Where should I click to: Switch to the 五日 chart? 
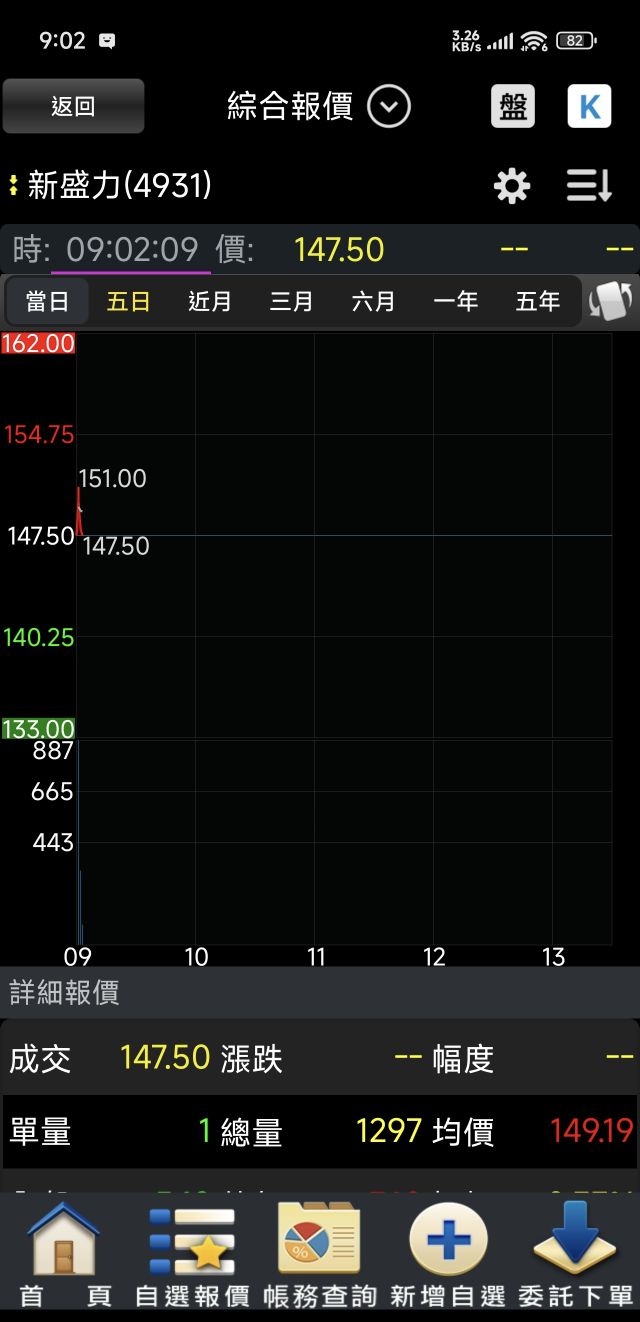pyautogui.click(x=128, y=301)
